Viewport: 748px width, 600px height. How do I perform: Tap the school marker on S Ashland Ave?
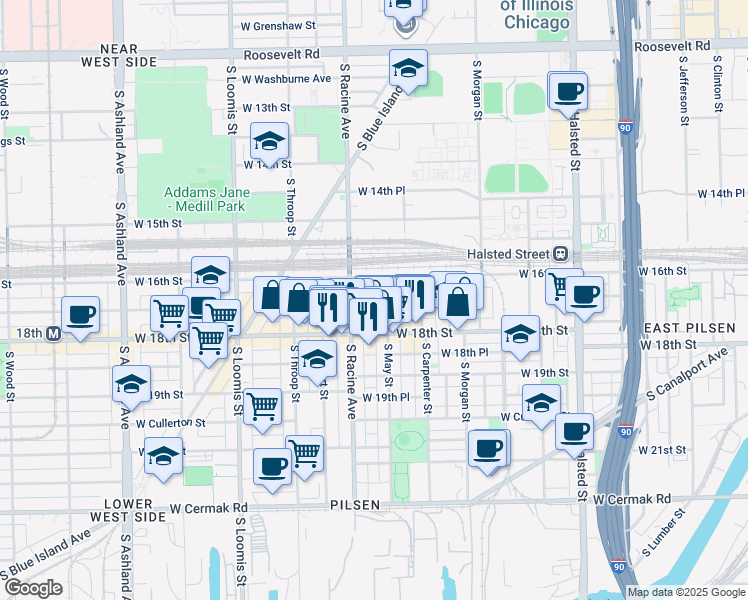pos(131,383)
